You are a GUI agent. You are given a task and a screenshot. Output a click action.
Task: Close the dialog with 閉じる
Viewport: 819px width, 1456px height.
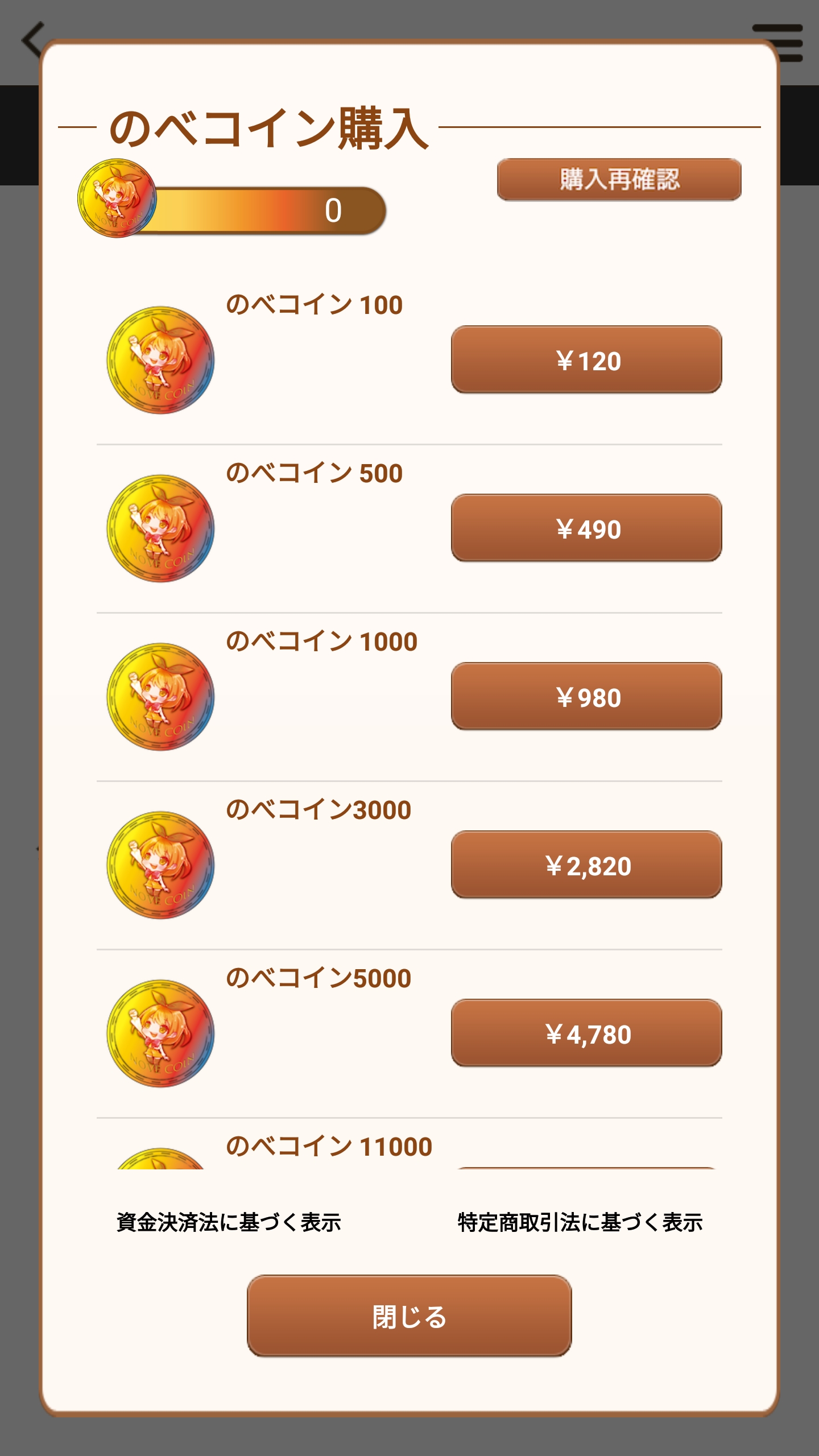(409, 1316)
